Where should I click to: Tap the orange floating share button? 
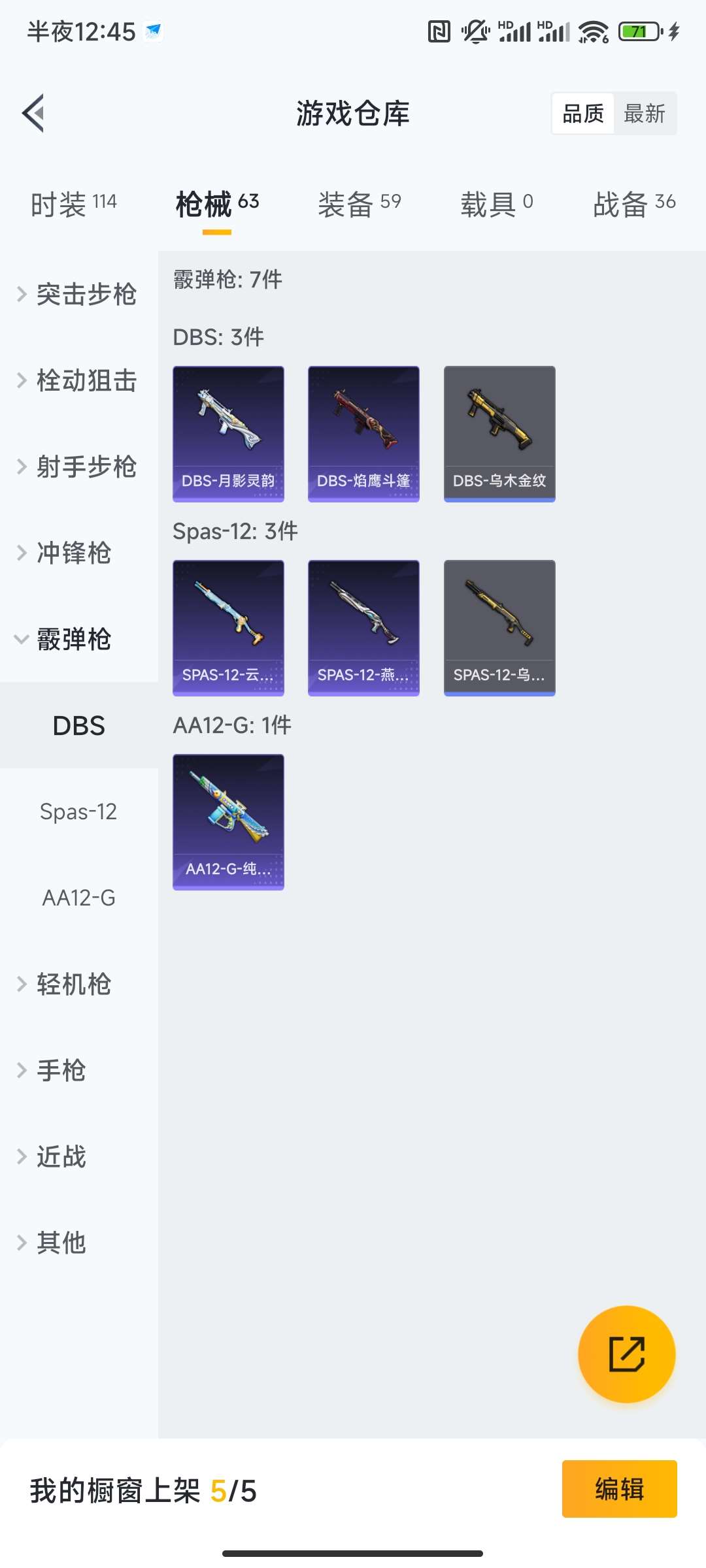(x=626, y=1354)
